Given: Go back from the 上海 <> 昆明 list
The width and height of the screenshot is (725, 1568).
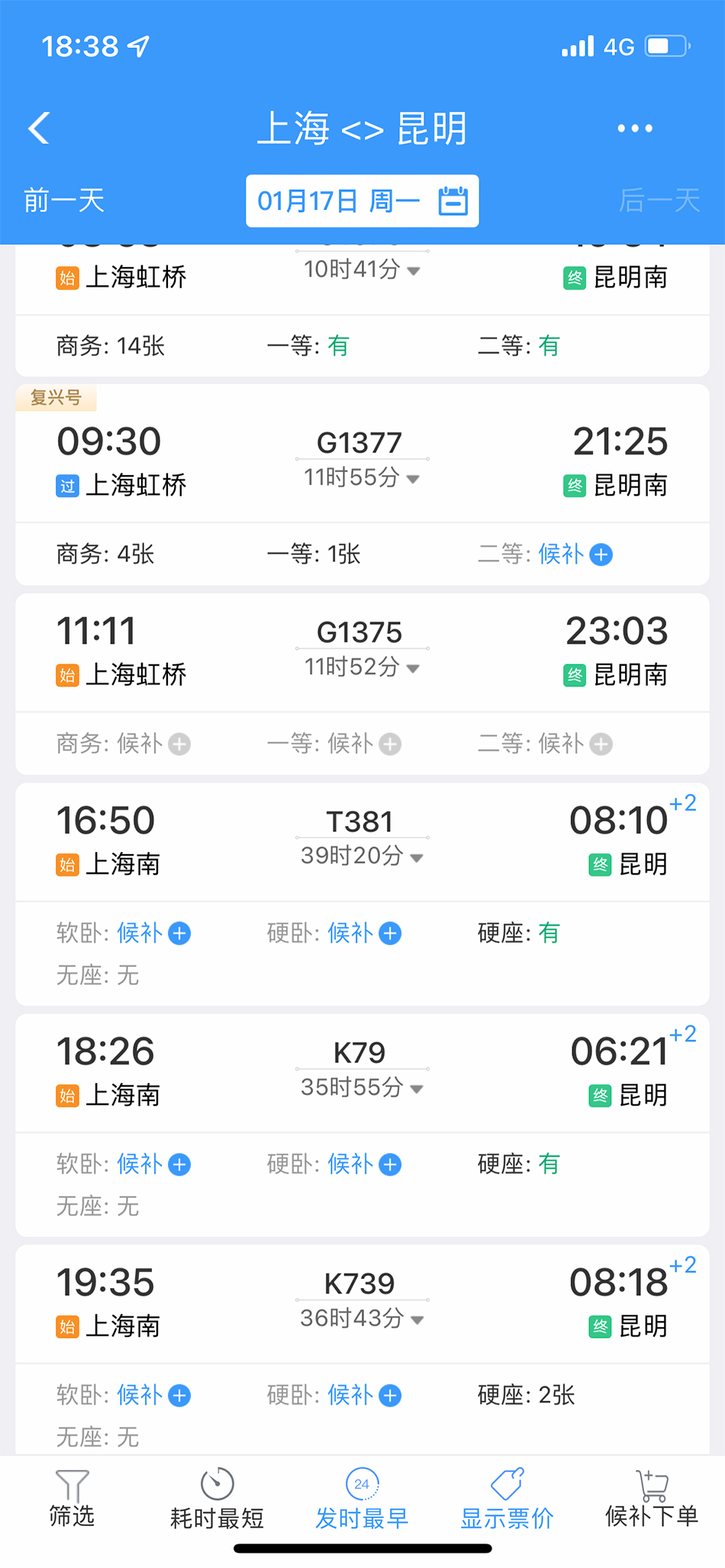Looking at the screenshot, I should pyautogui.click(x=40, y=128).
